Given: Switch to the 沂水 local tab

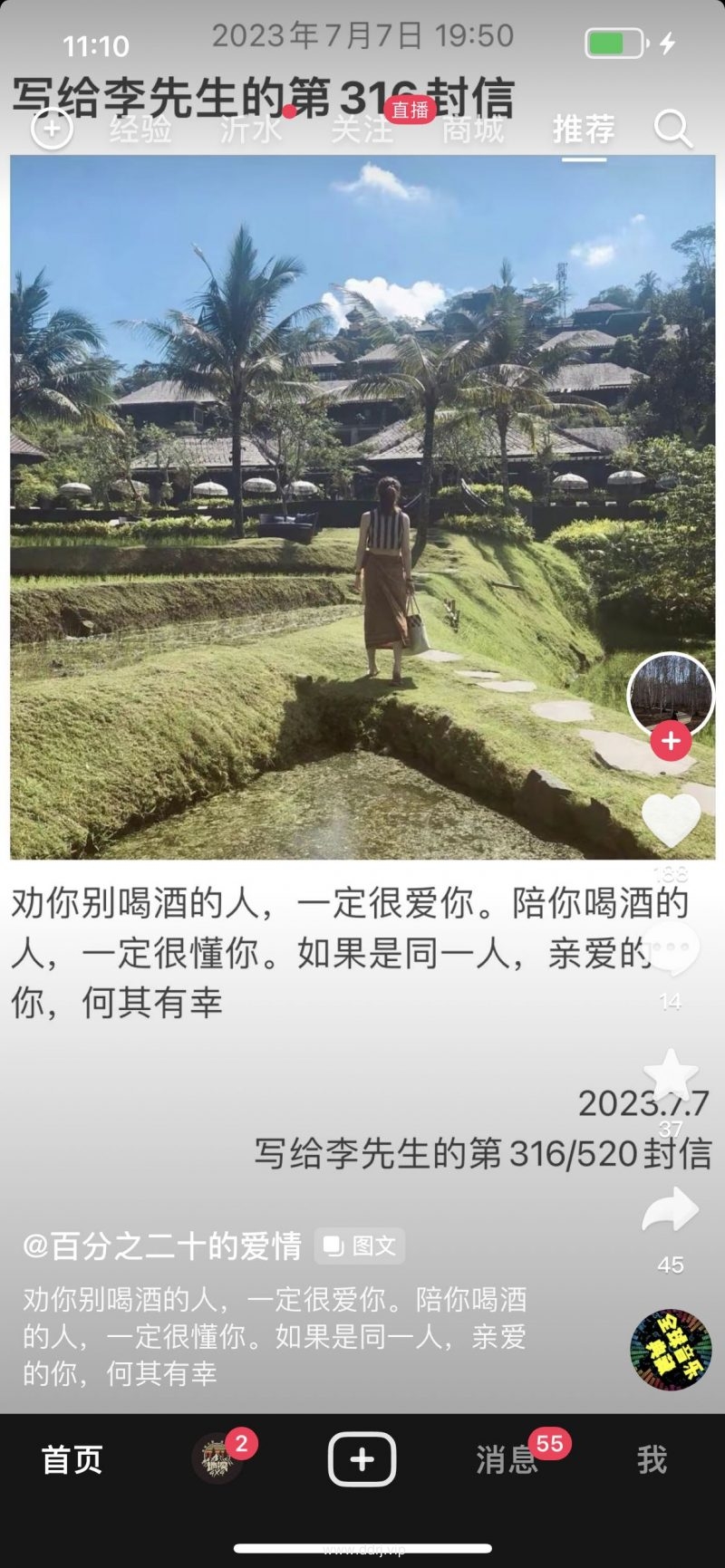Looking at the screenshot, I should coord(250,130).
